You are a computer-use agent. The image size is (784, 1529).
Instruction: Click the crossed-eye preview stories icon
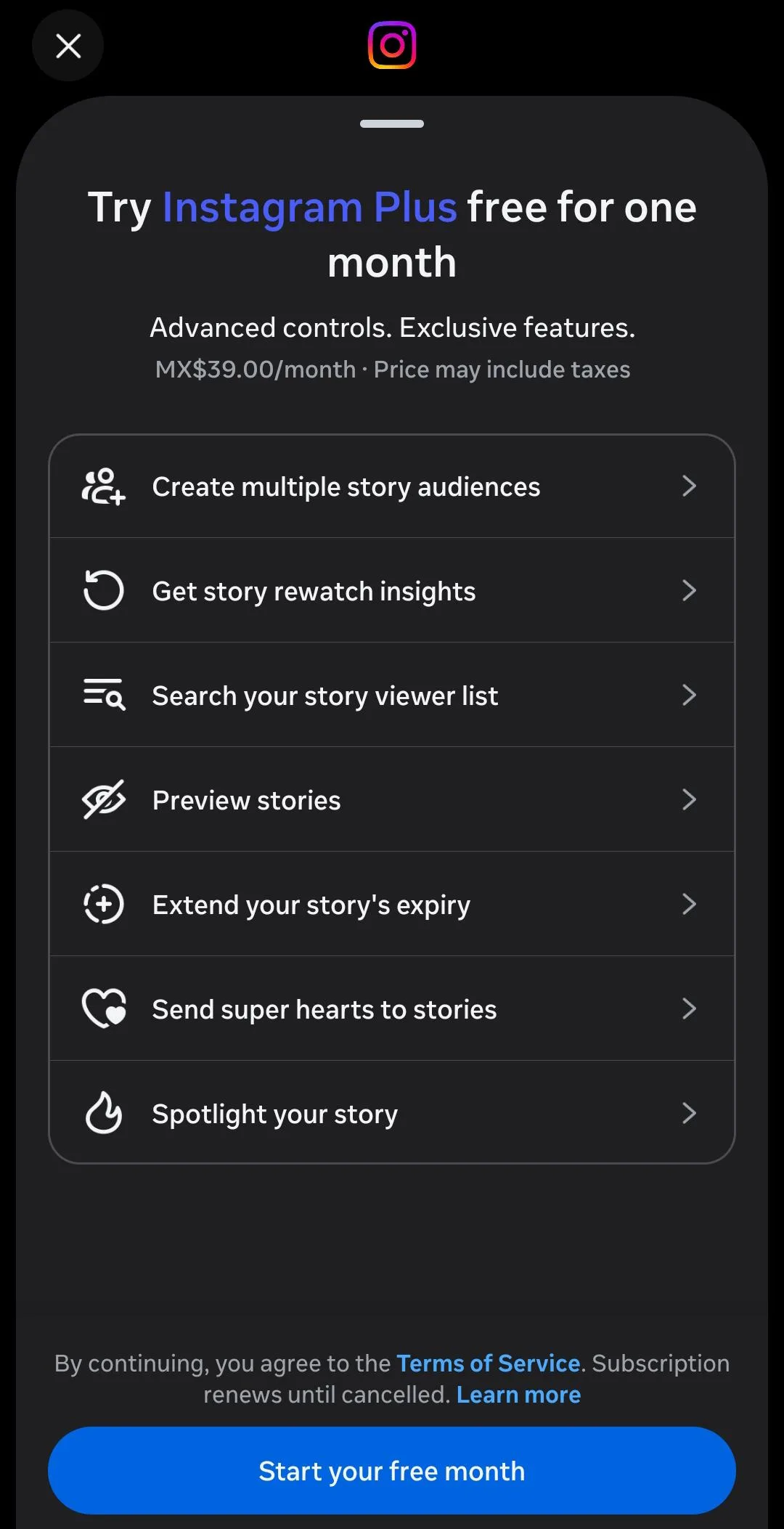coord(103,799)
